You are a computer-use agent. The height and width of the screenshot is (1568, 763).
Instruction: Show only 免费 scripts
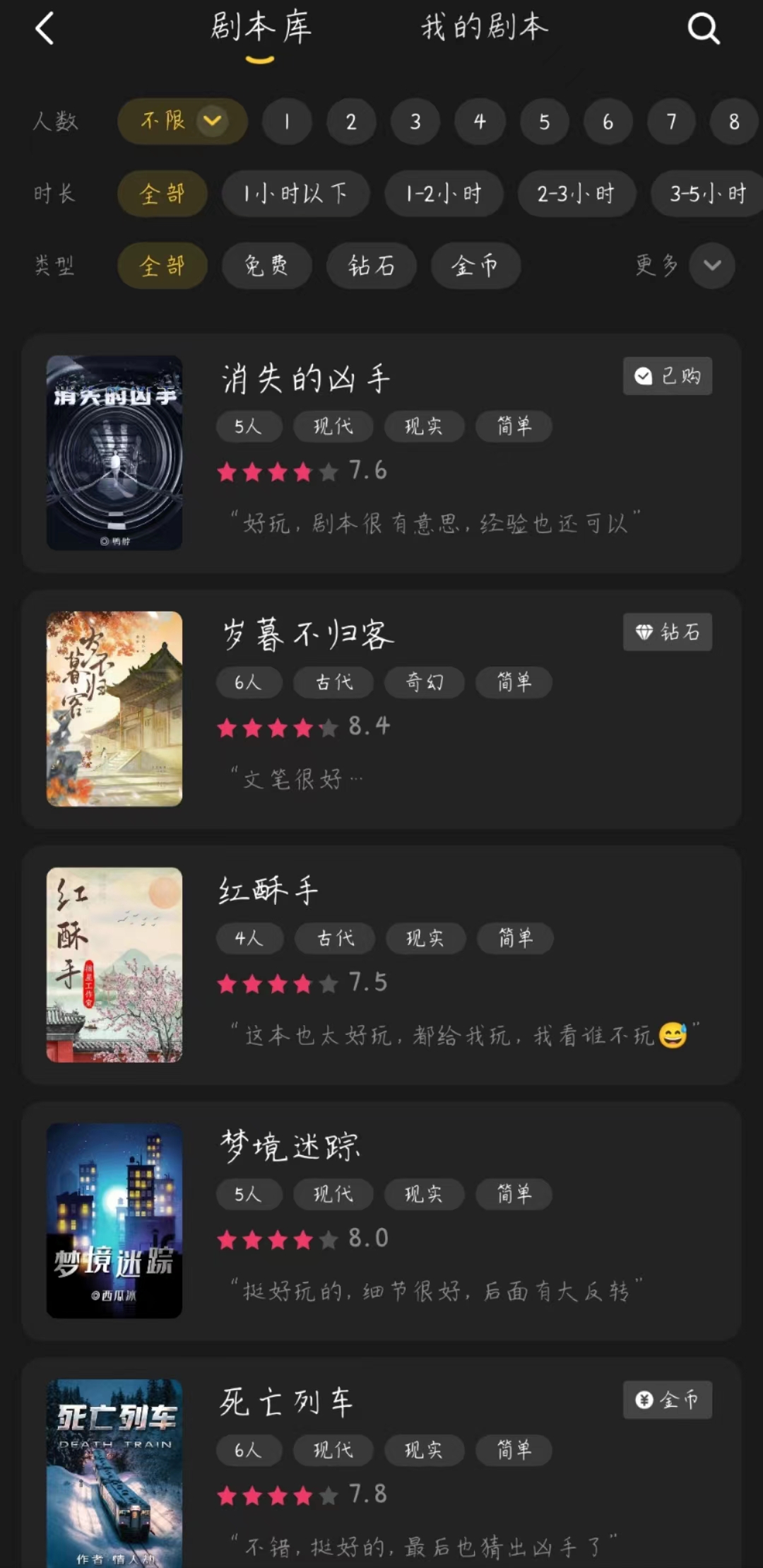(266, 266)
